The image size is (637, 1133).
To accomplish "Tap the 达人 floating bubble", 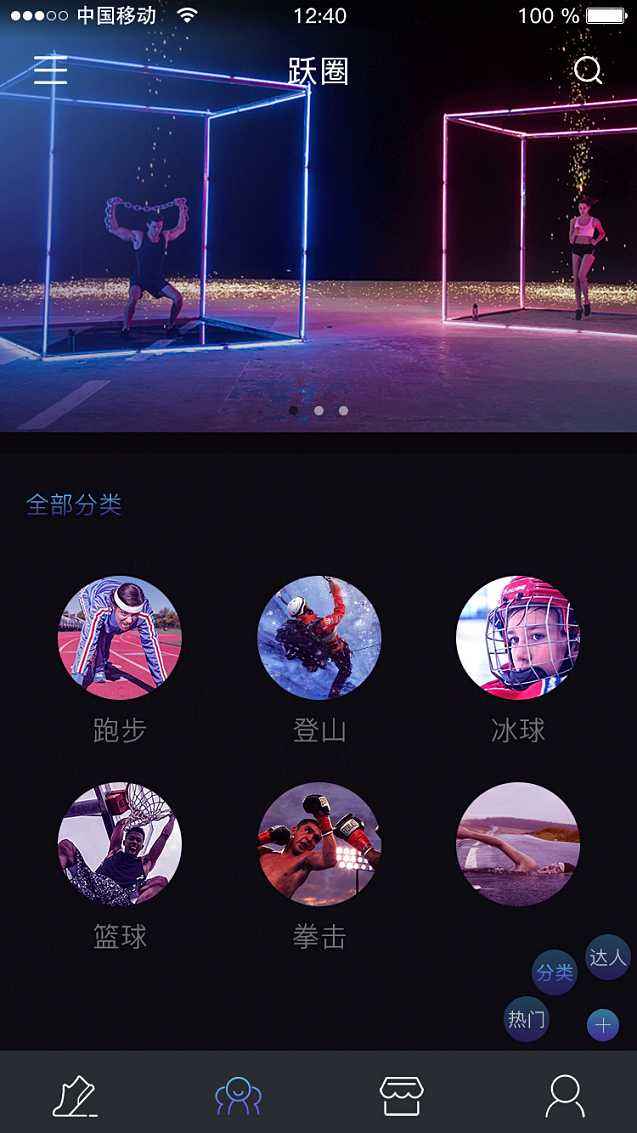I will pyautogui.click(x=607, y=957).
